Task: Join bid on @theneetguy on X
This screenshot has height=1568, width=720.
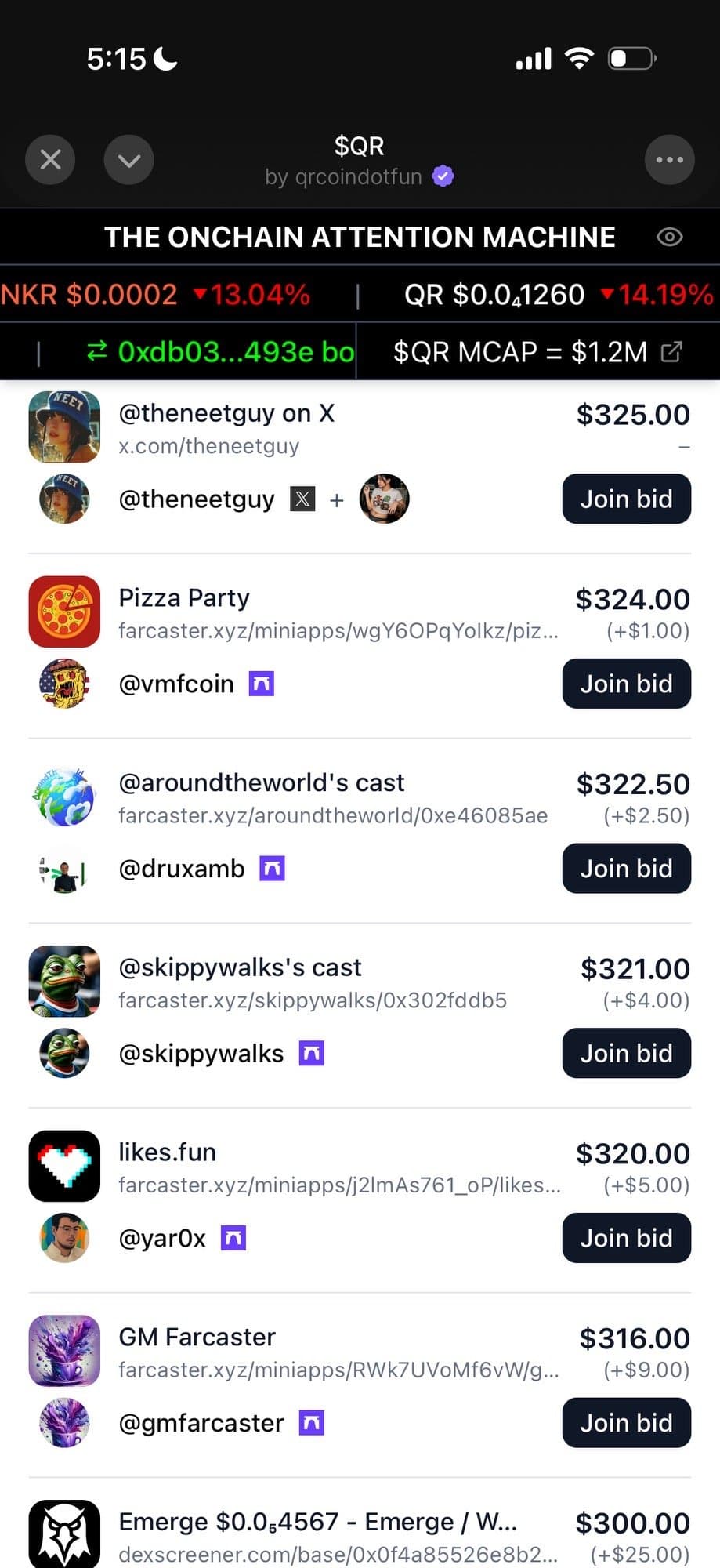Action: coord(626,499)
